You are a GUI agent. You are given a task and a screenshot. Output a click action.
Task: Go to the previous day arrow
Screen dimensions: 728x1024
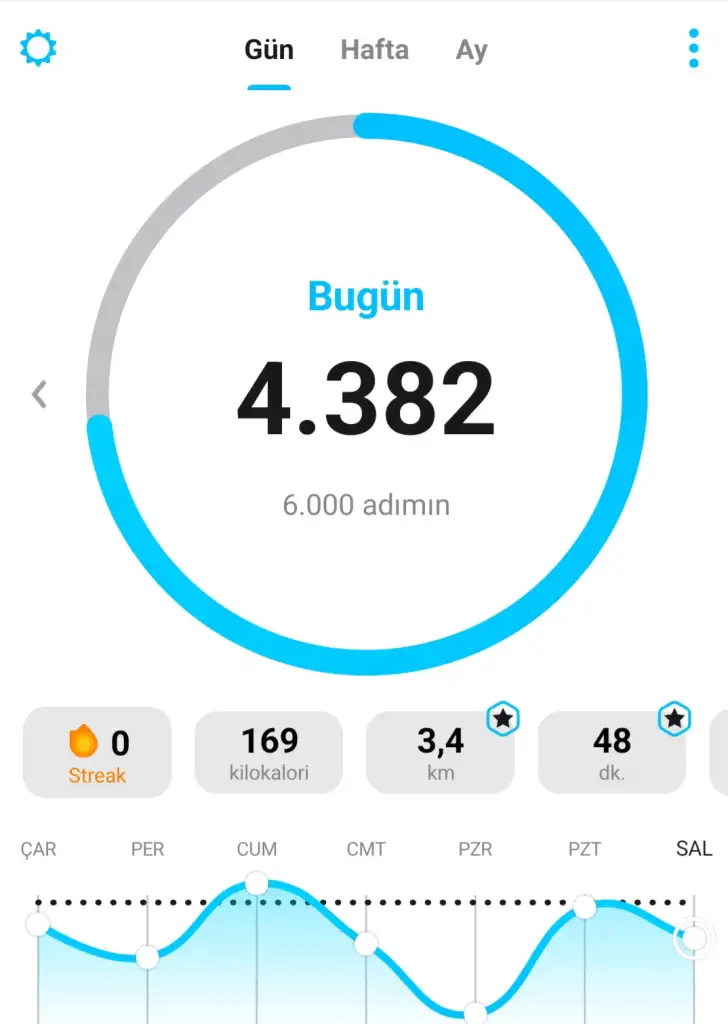coord(39,395)
